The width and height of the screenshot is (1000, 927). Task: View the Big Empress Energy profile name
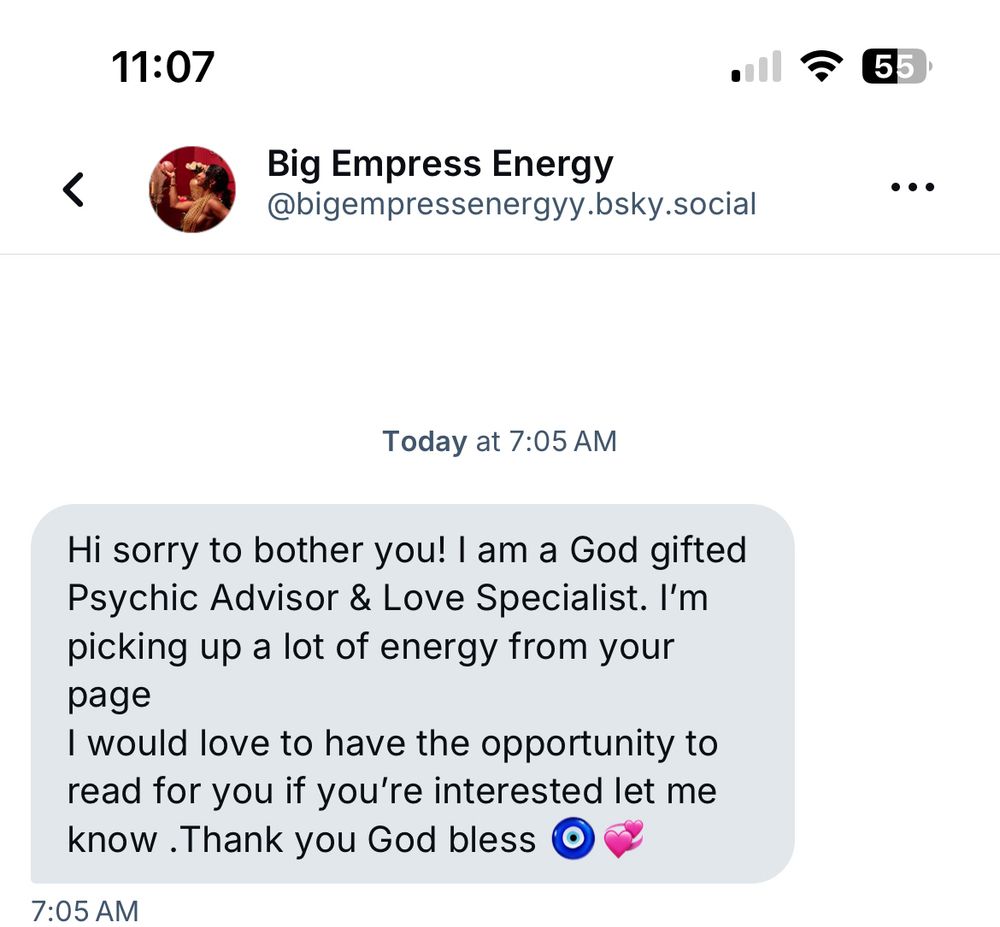pyautogui.click(x=440, y=164)
